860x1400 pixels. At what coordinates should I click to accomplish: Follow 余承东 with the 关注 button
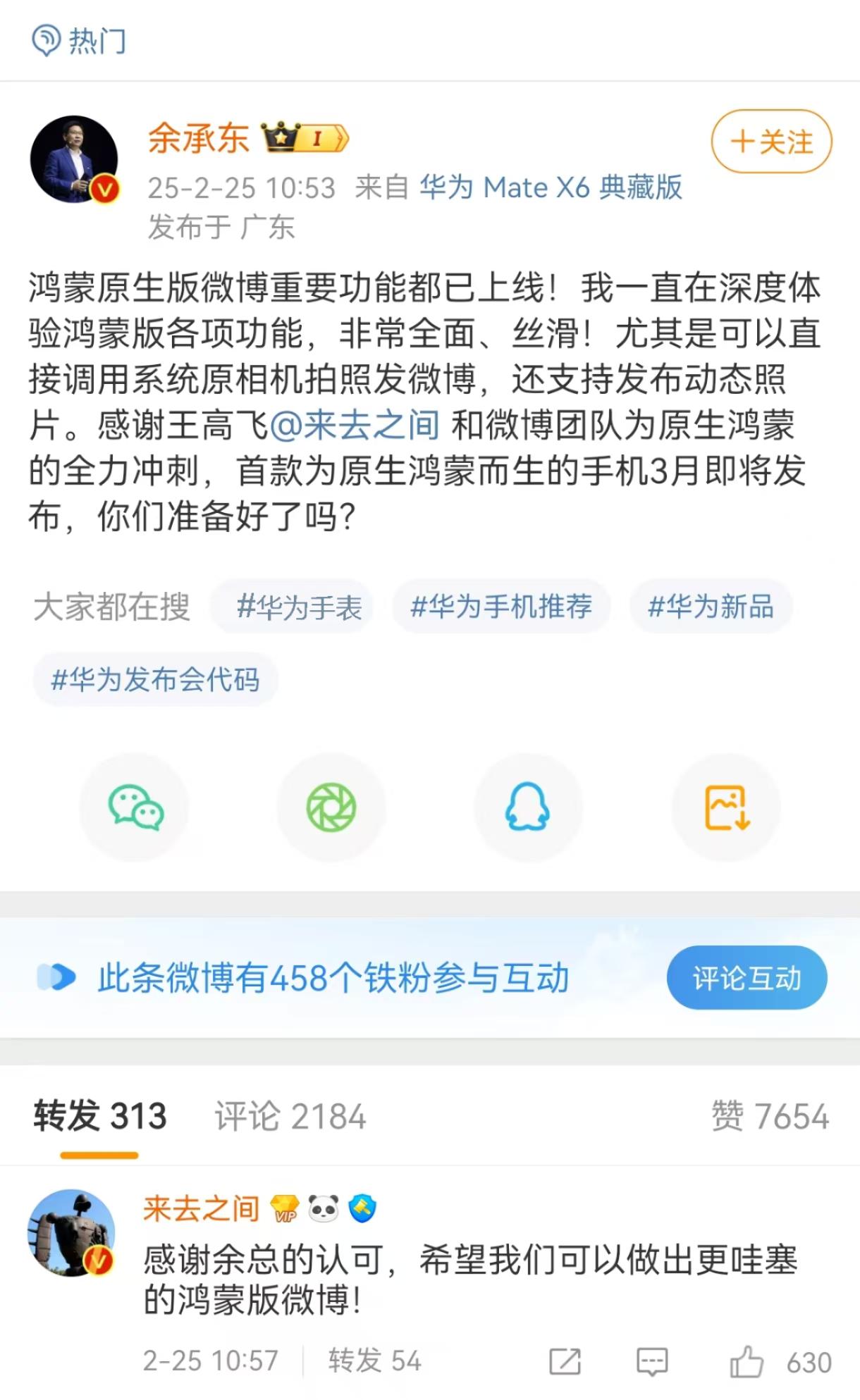pos(771,142)
